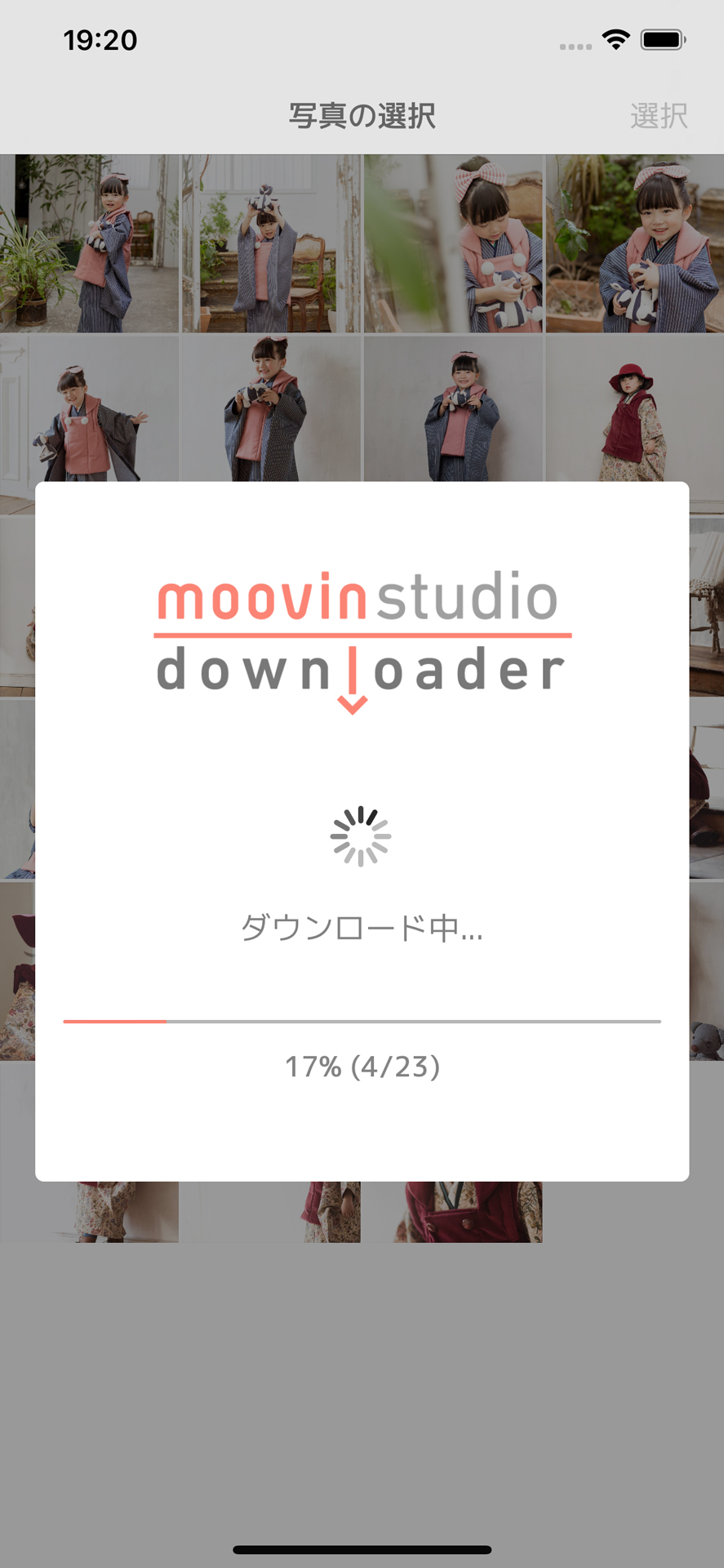Screen dimensions: 724x1568
Task: Open the photo of the girl lifting a toy overhead
Action: (271, 243)
